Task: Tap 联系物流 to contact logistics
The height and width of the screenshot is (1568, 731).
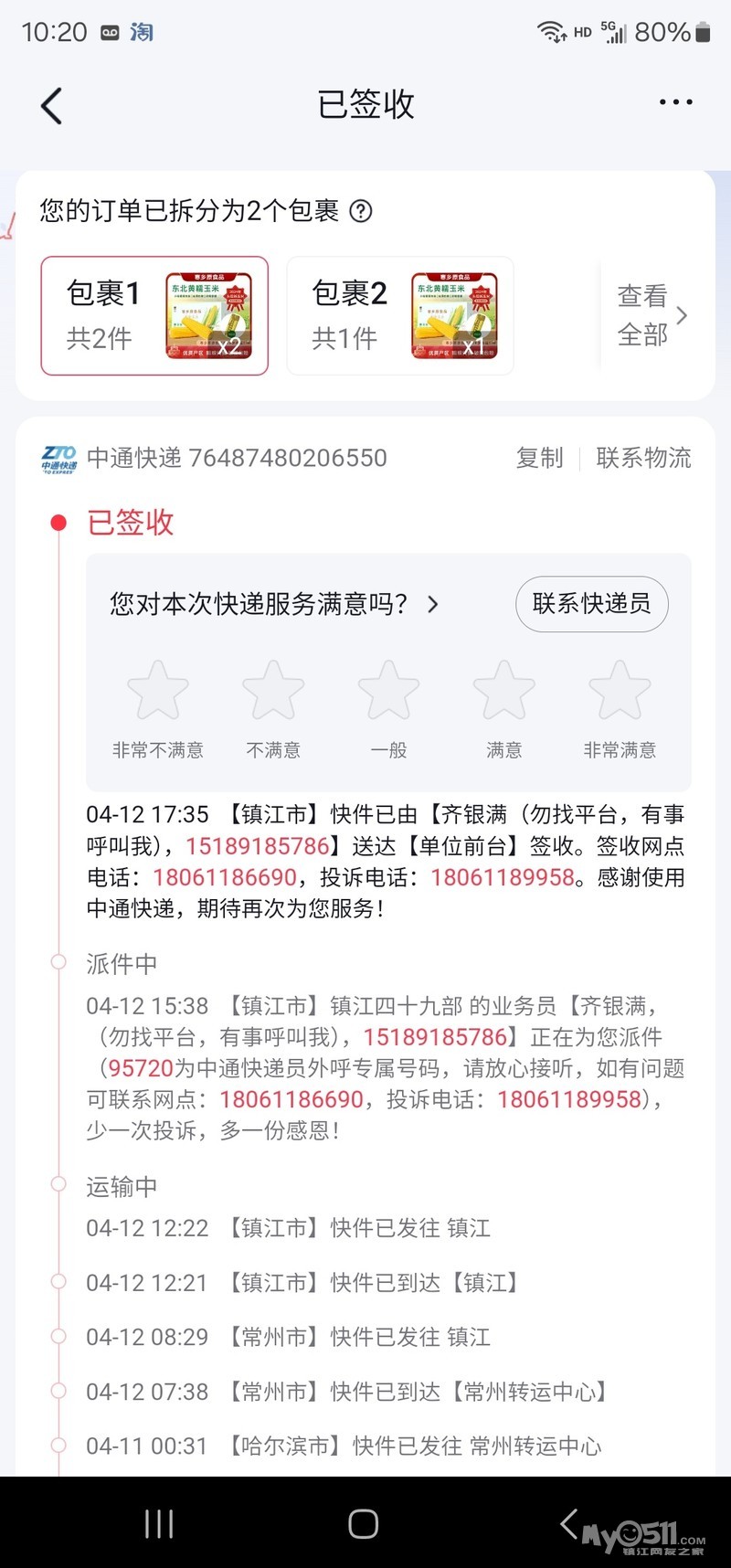Action: coord(643,458)
